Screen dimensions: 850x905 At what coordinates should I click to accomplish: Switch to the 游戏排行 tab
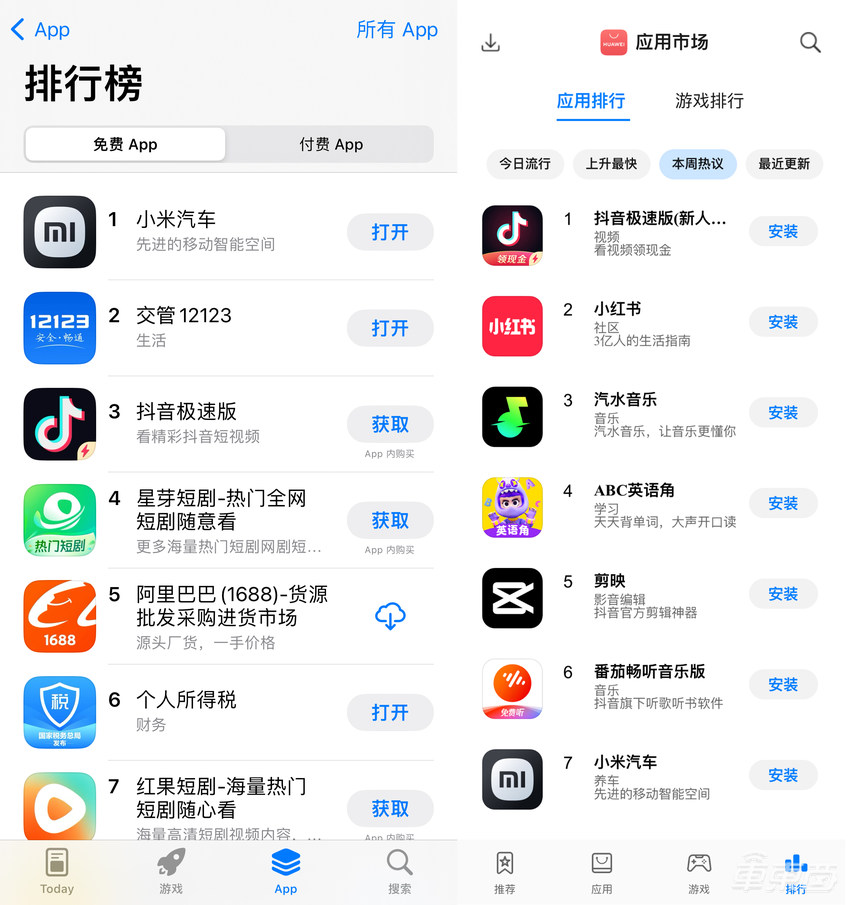[709, 101]
